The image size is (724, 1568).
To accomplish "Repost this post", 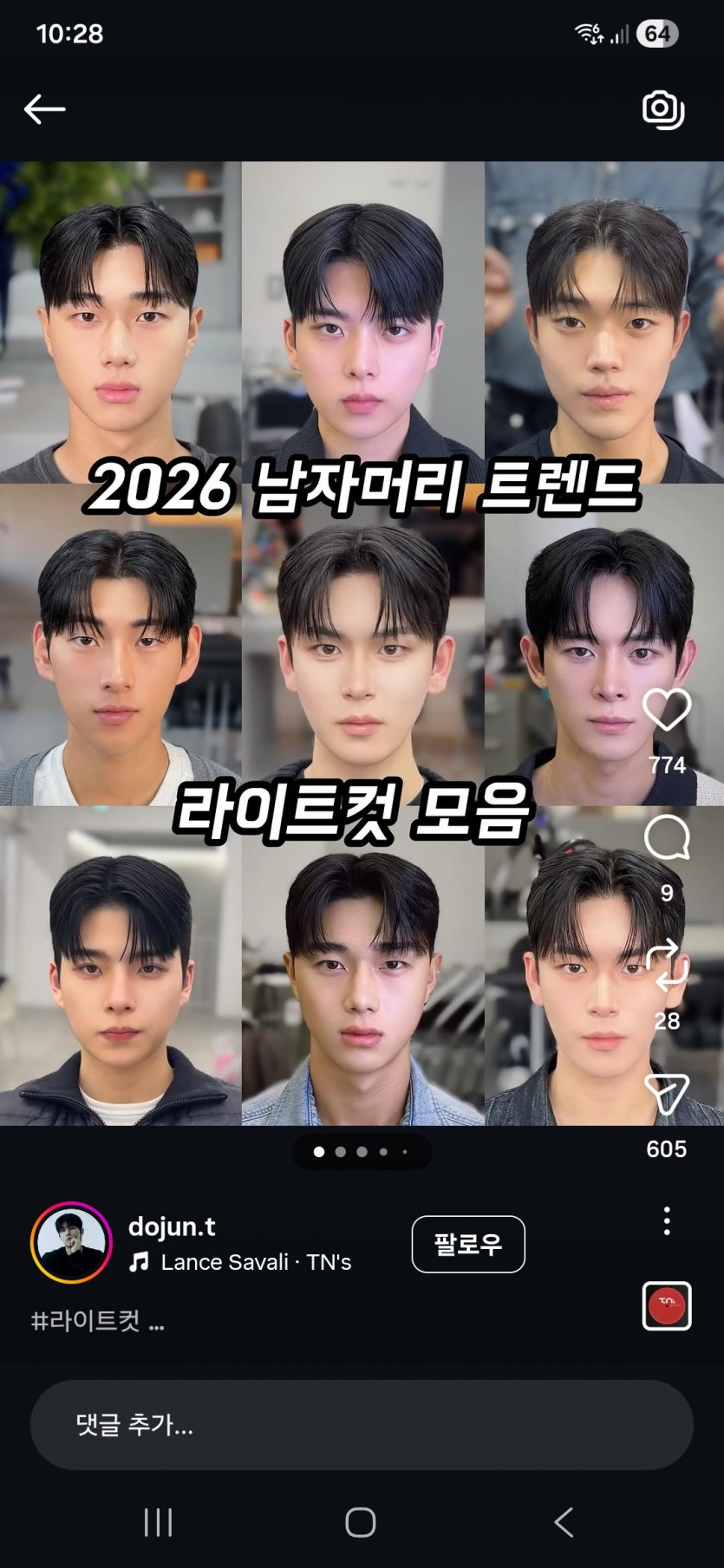I will coord(666,965).
